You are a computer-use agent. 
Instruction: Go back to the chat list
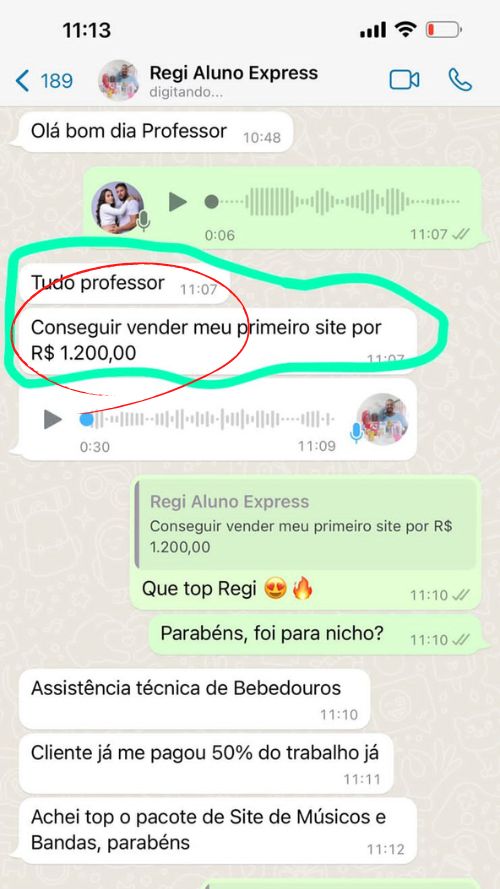point(44,81)
